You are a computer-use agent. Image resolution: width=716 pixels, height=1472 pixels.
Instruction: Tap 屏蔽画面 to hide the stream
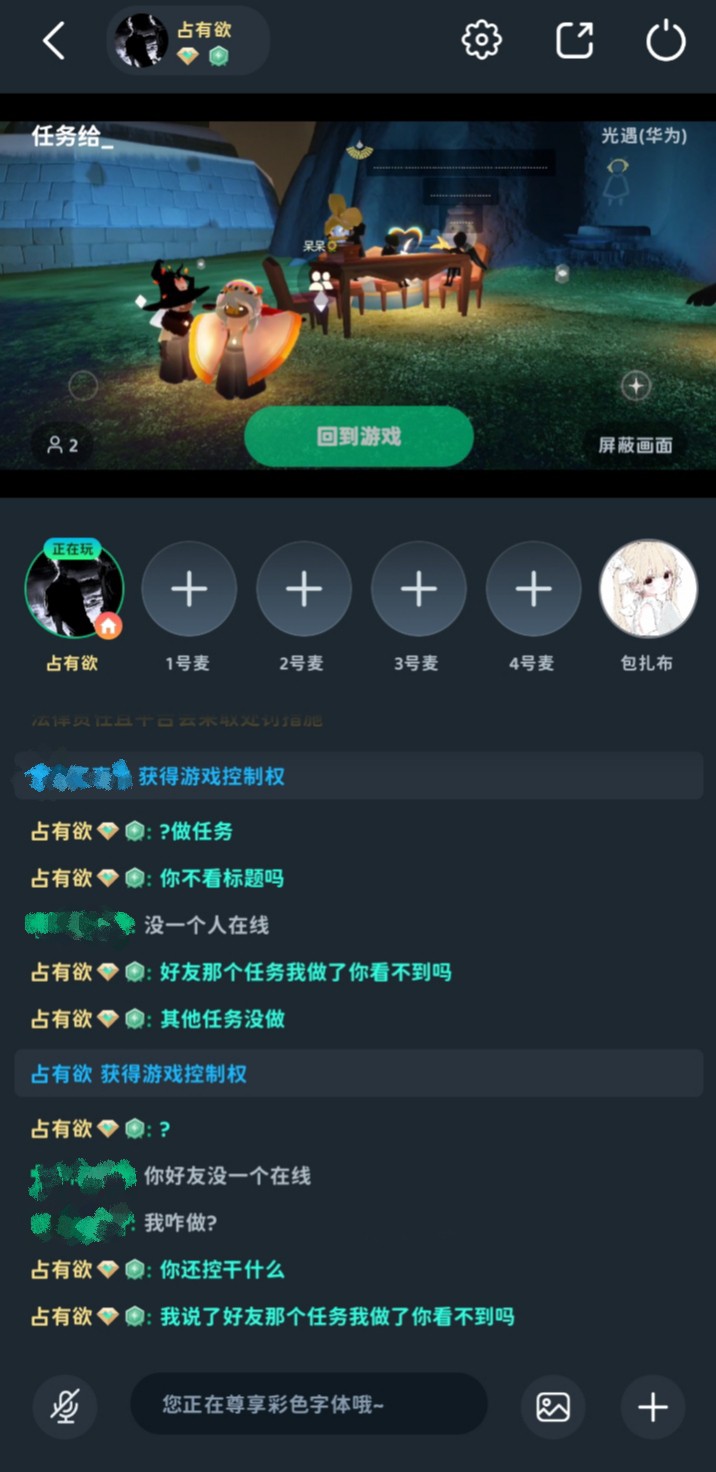[635, 445]
